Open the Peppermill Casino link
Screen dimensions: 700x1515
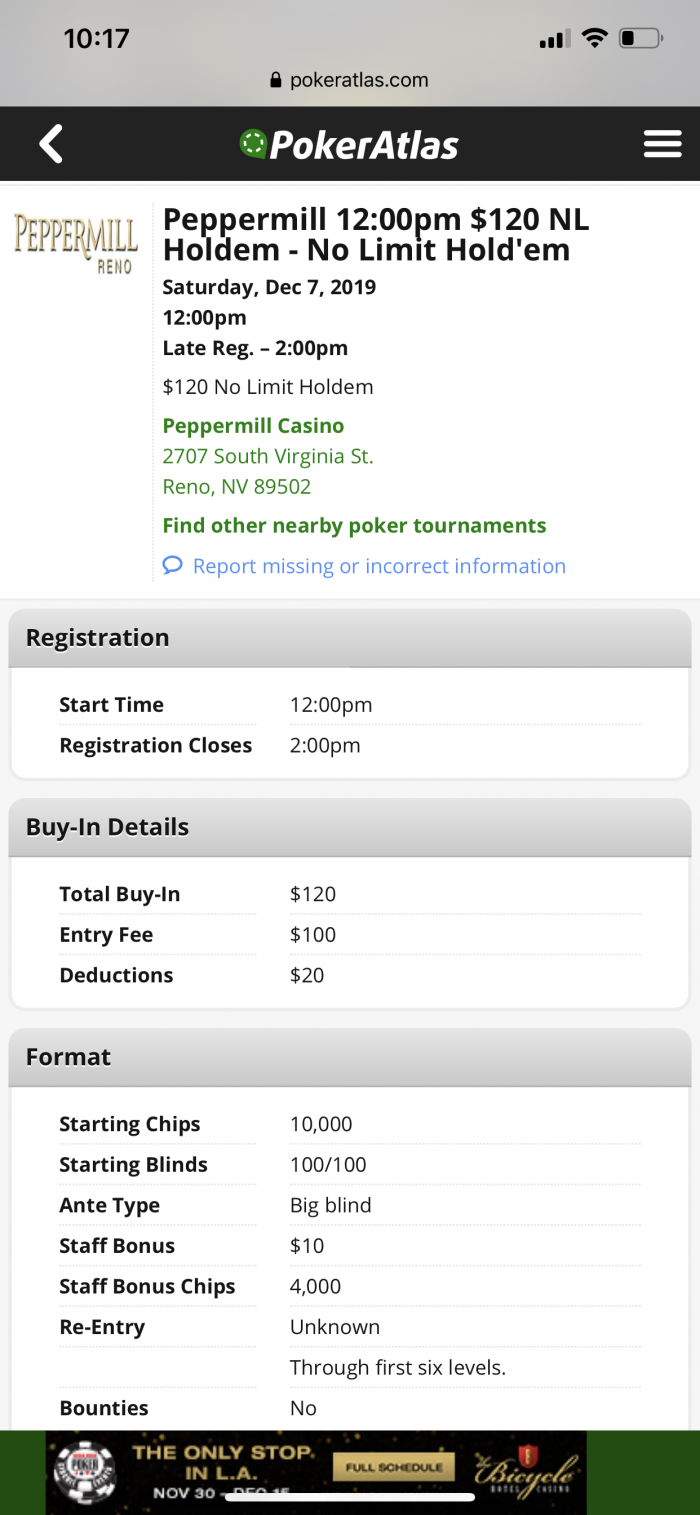[253, 426]
